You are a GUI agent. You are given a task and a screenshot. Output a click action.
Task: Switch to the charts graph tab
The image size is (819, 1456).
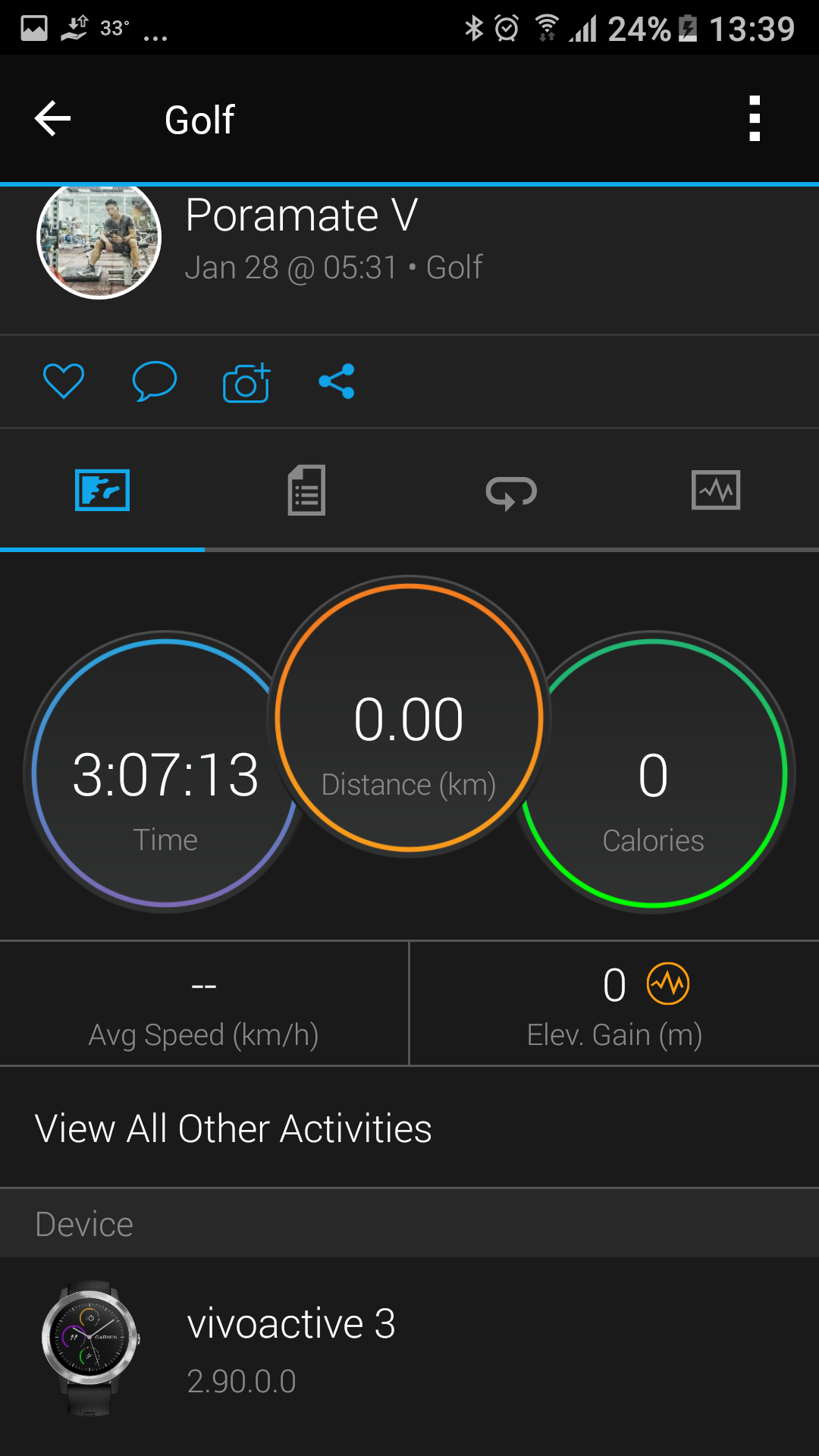716,490
